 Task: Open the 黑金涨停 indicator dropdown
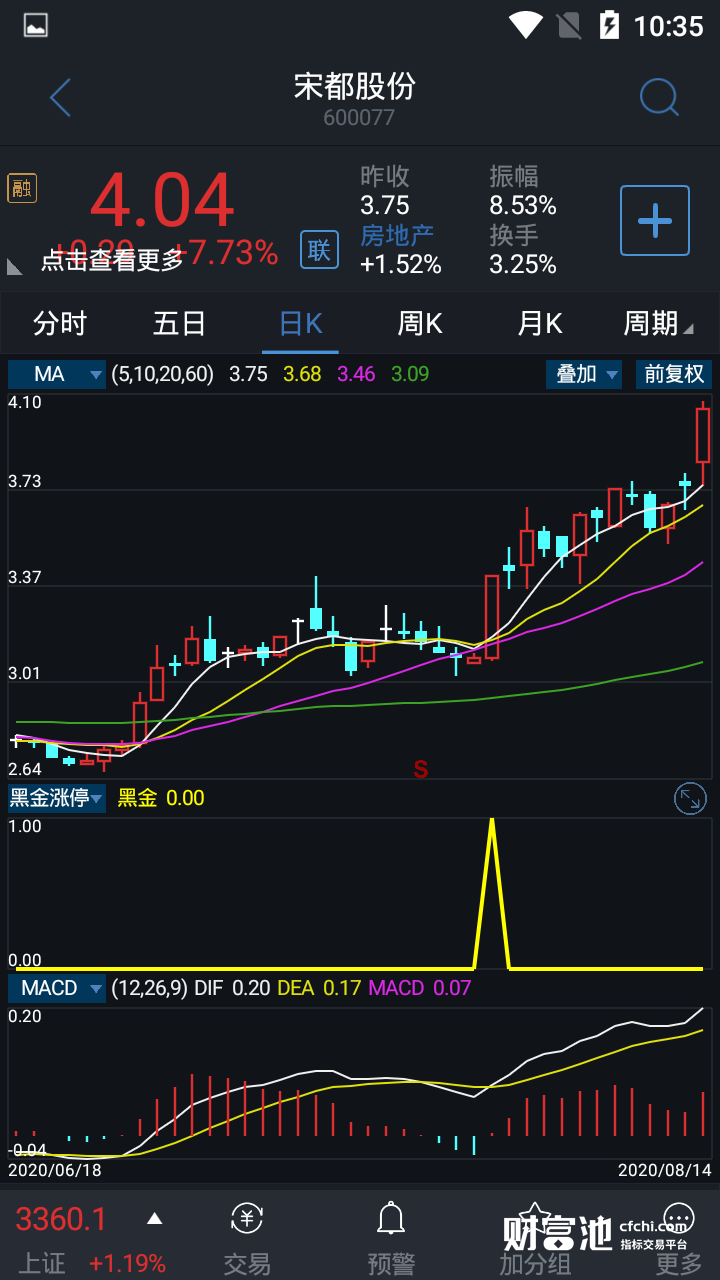pos(57,798)
